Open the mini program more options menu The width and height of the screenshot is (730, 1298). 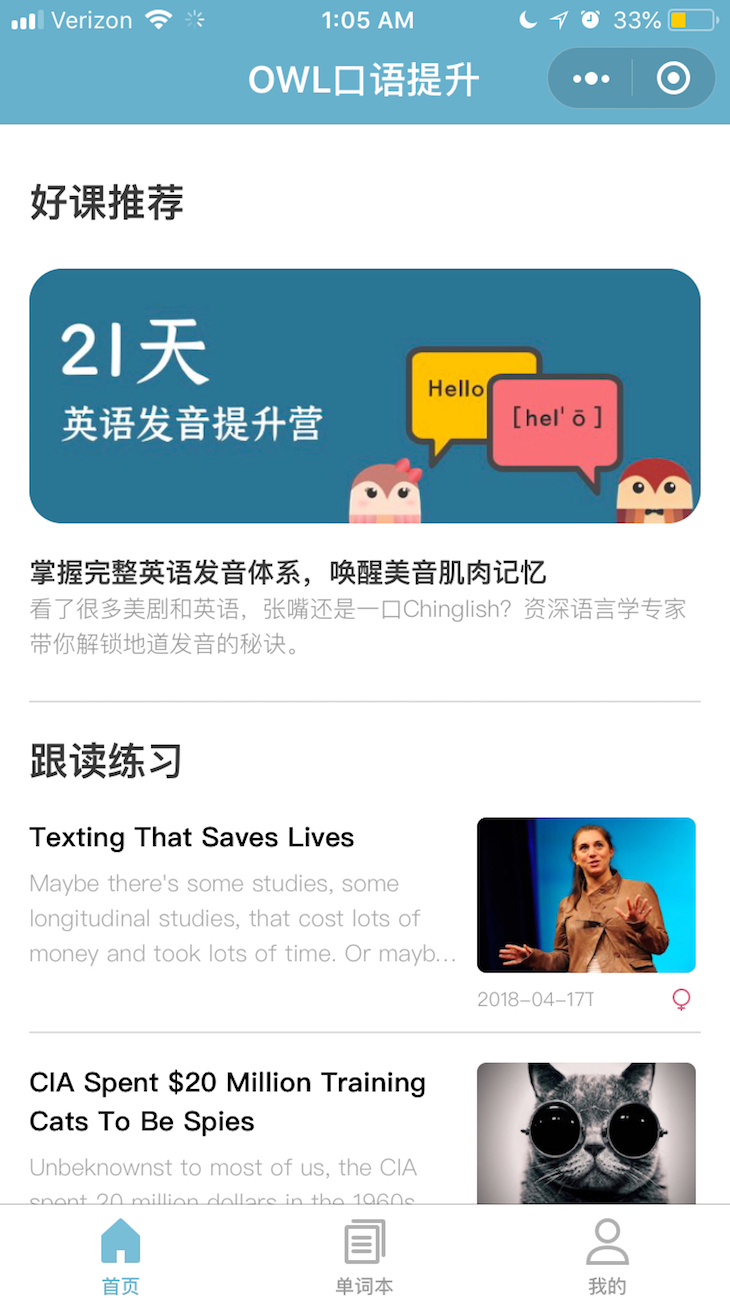591,79
